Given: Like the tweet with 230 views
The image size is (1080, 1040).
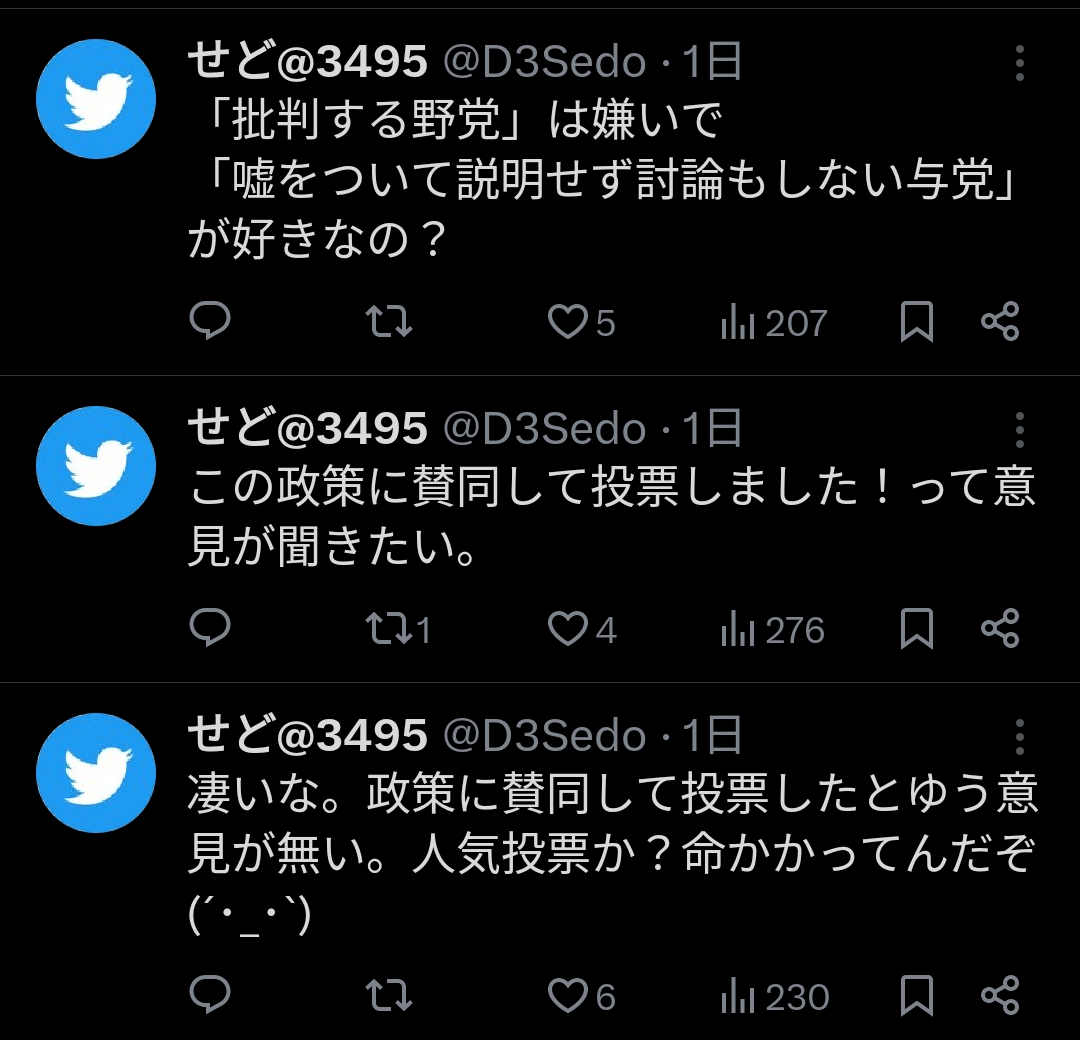Looking at the screenshot, I should click(569, 996).
